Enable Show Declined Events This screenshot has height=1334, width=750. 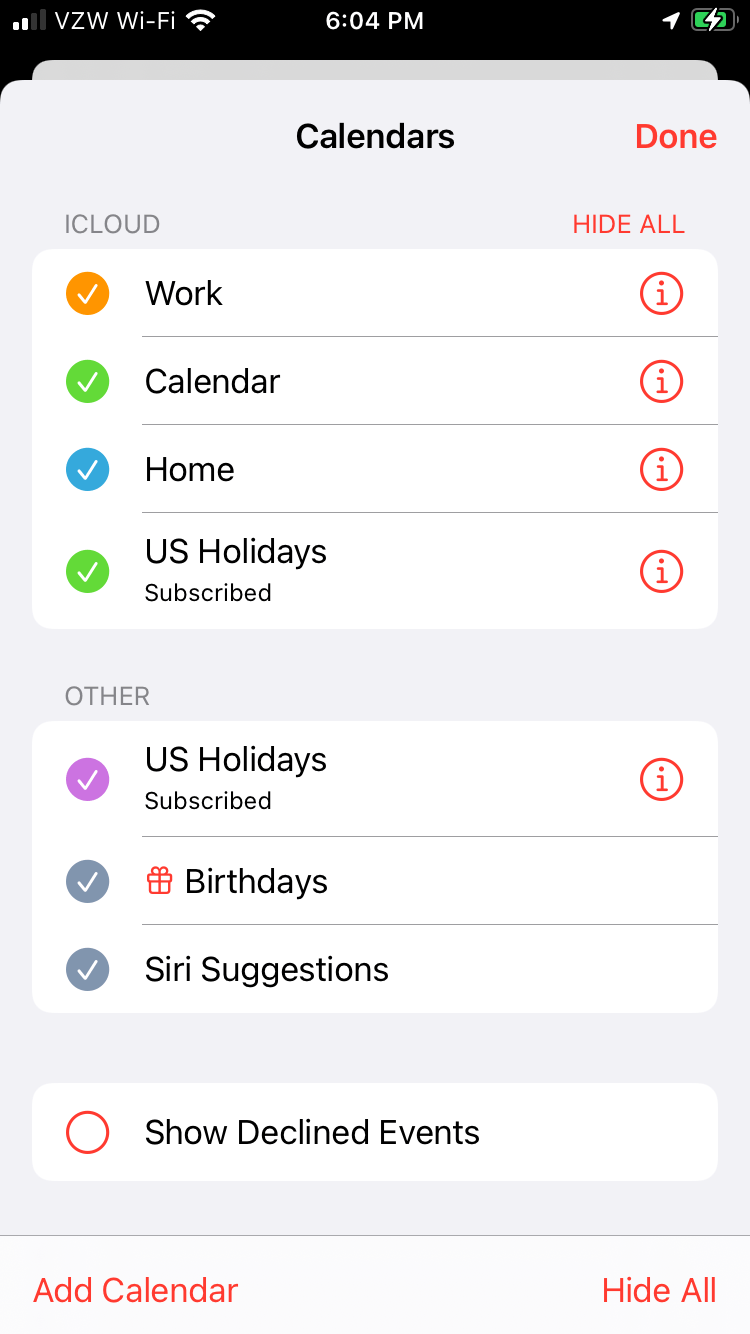pyautogui.click(x=88, y=1132)
